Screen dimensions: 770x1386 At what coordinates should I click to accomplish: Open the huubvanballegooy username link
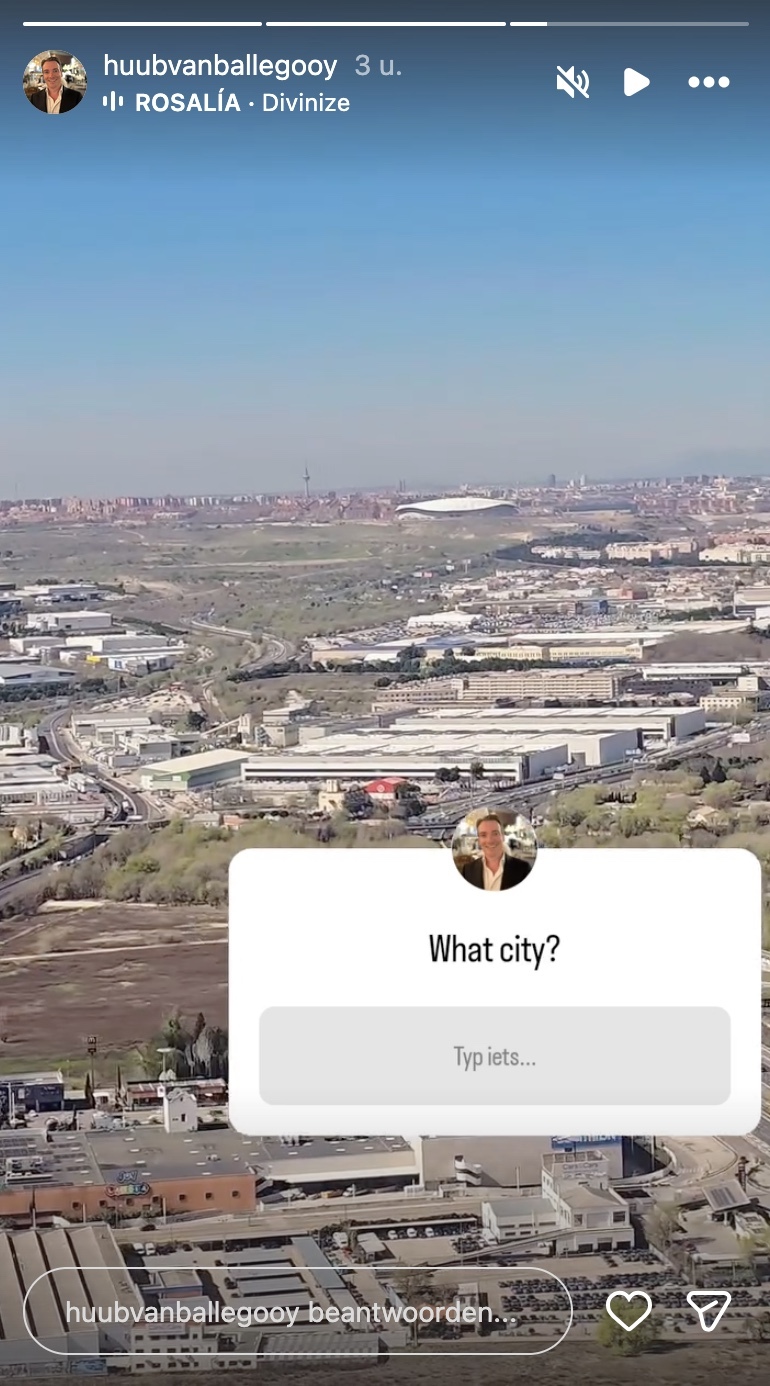tap(220, 66)
